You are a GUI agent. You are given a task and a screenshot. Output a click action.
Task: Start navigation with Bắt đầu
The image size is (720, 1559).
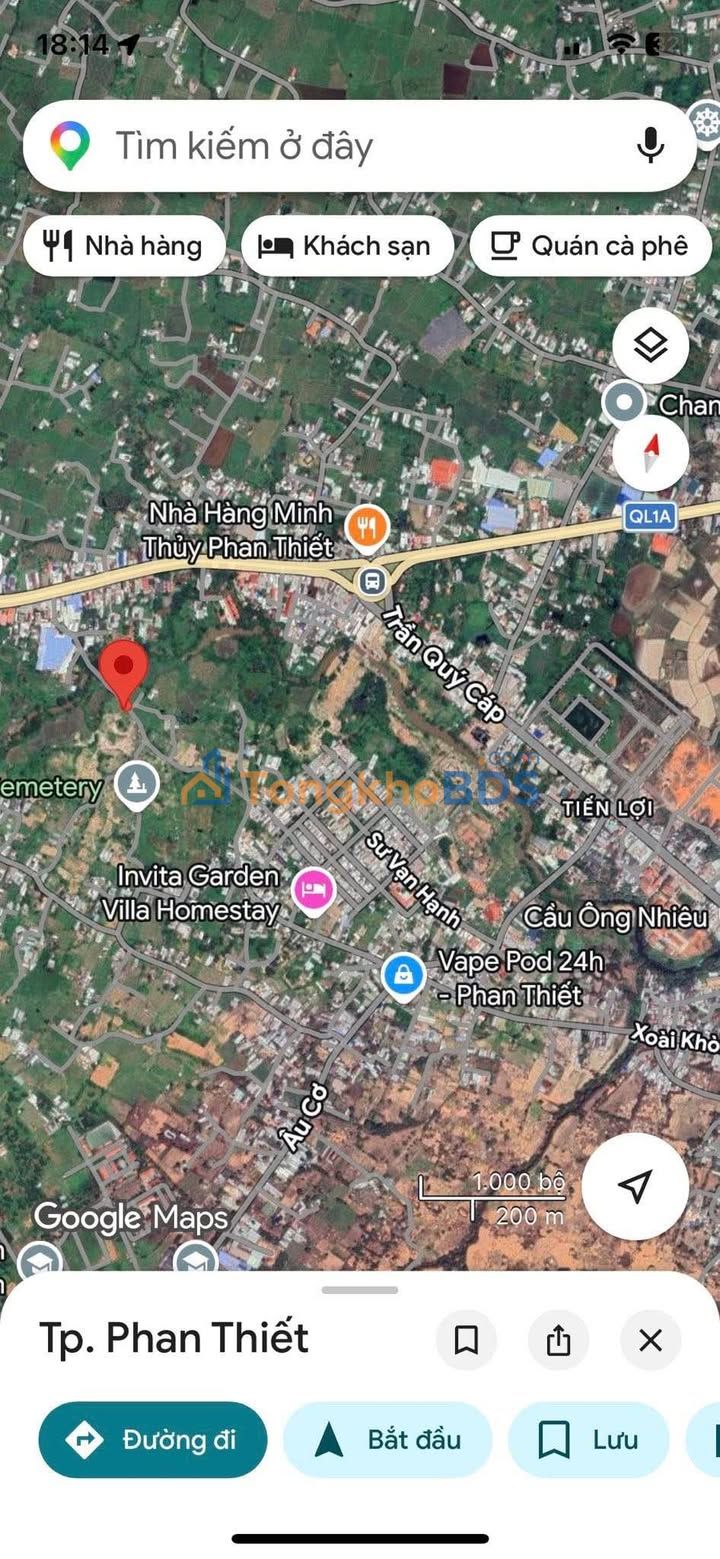pos(388,1440)
